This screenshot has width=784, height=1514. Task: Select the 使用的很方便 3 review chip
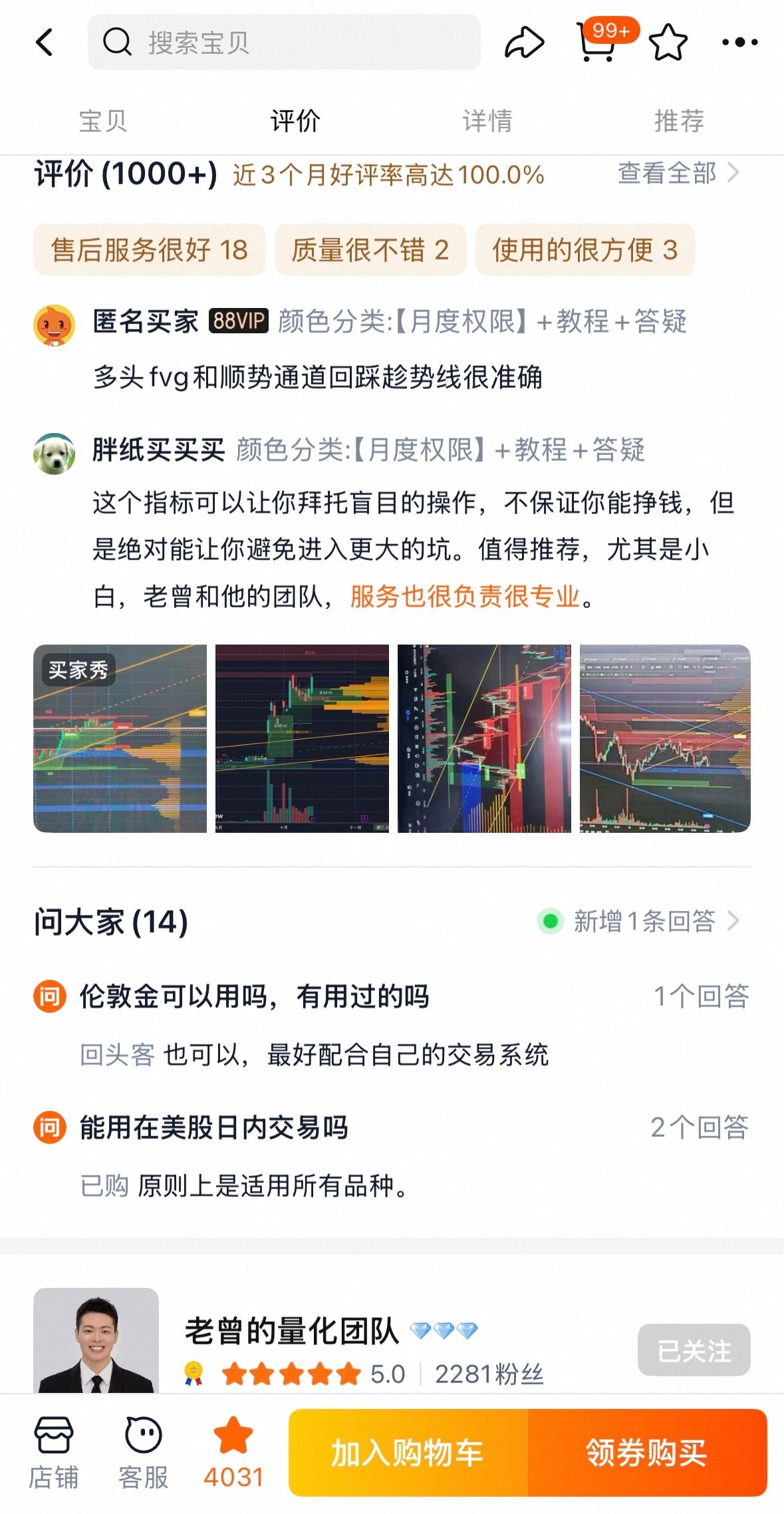tap(585, 250)
